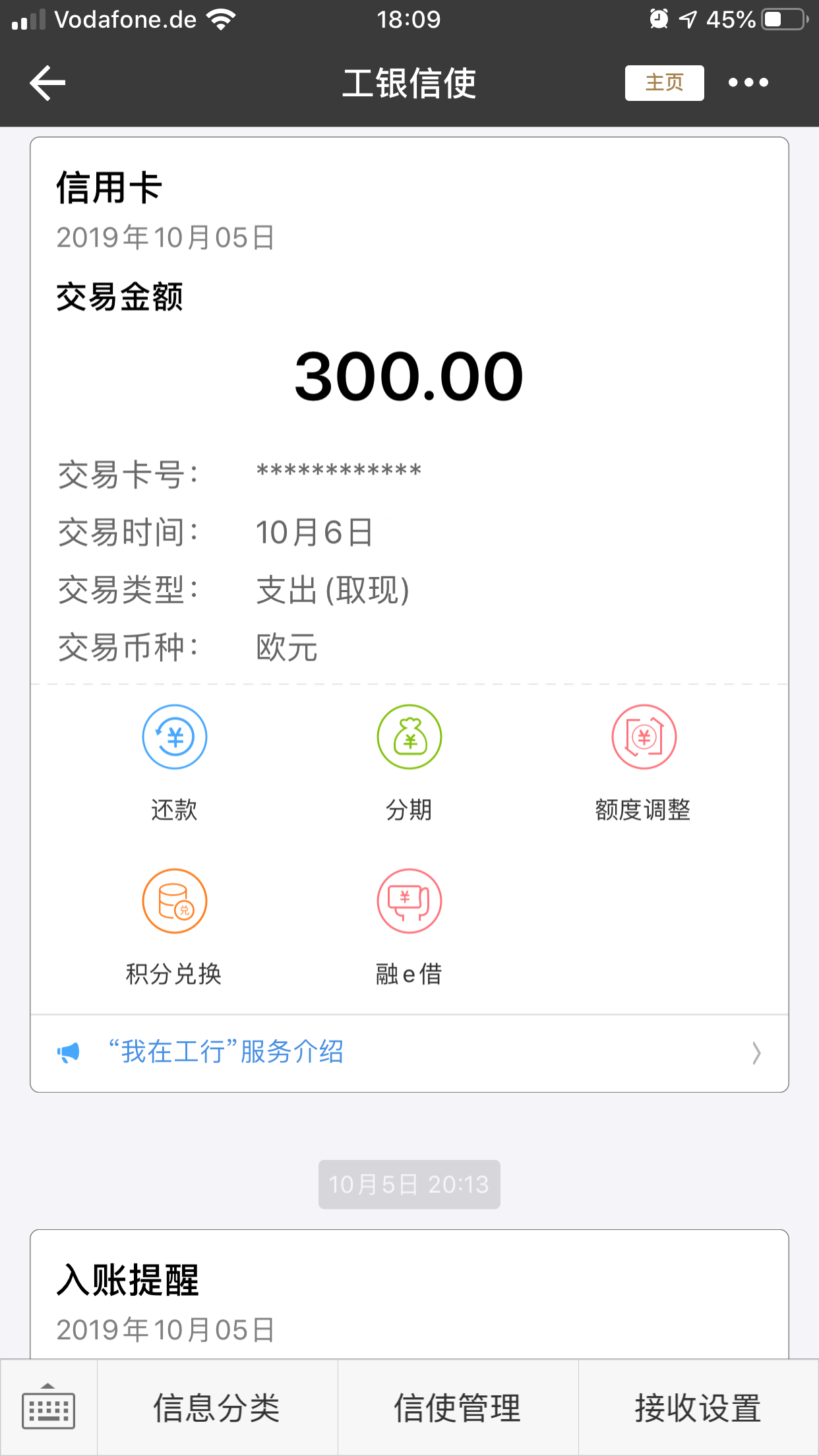The width and height of the screenshot is (819, 1456).
Task: Go back using the top-left arrow
Action: [47, 83]
